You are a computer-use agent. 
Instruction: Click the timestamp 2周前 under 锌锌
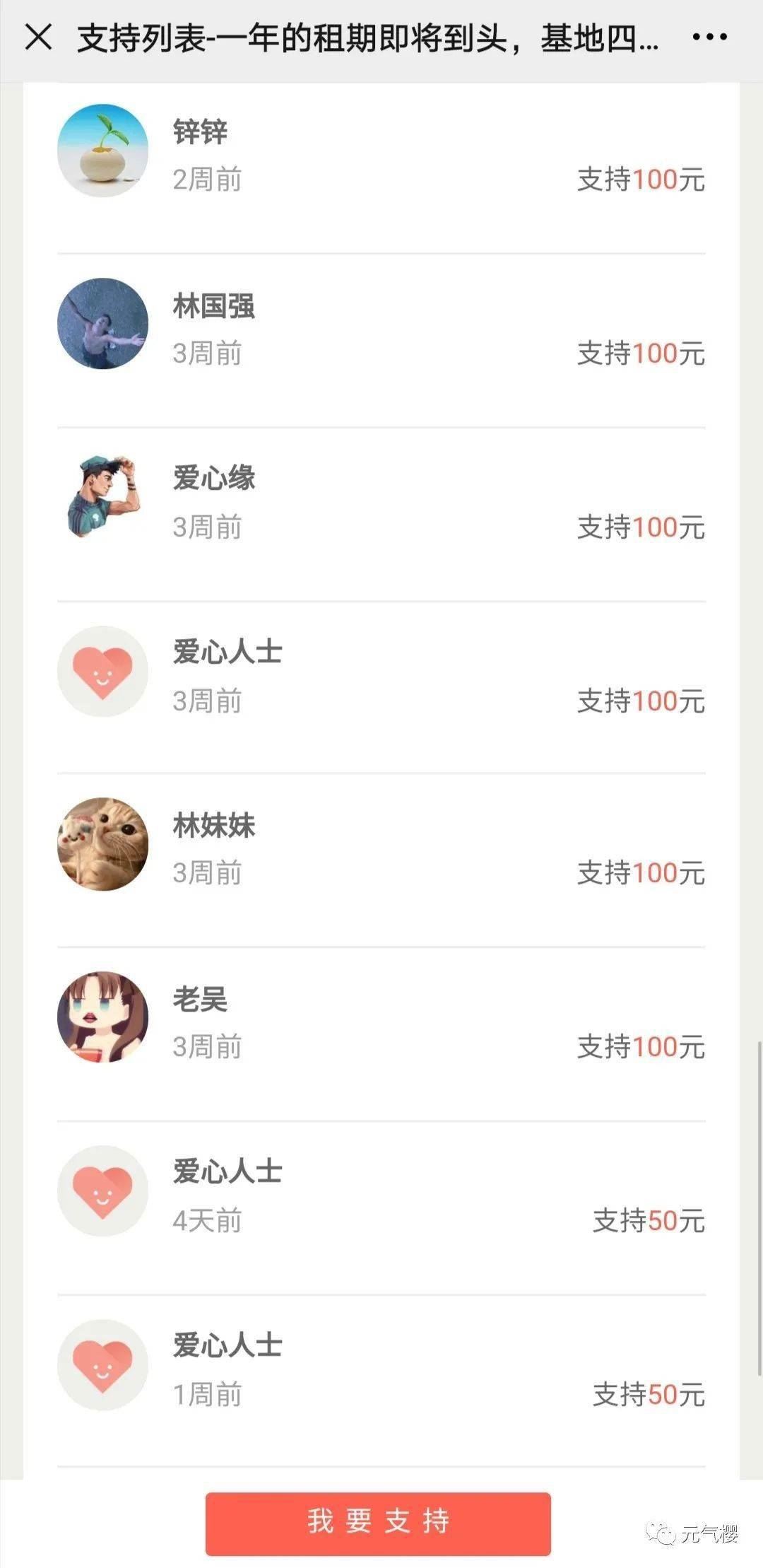(x=207, y=181)
